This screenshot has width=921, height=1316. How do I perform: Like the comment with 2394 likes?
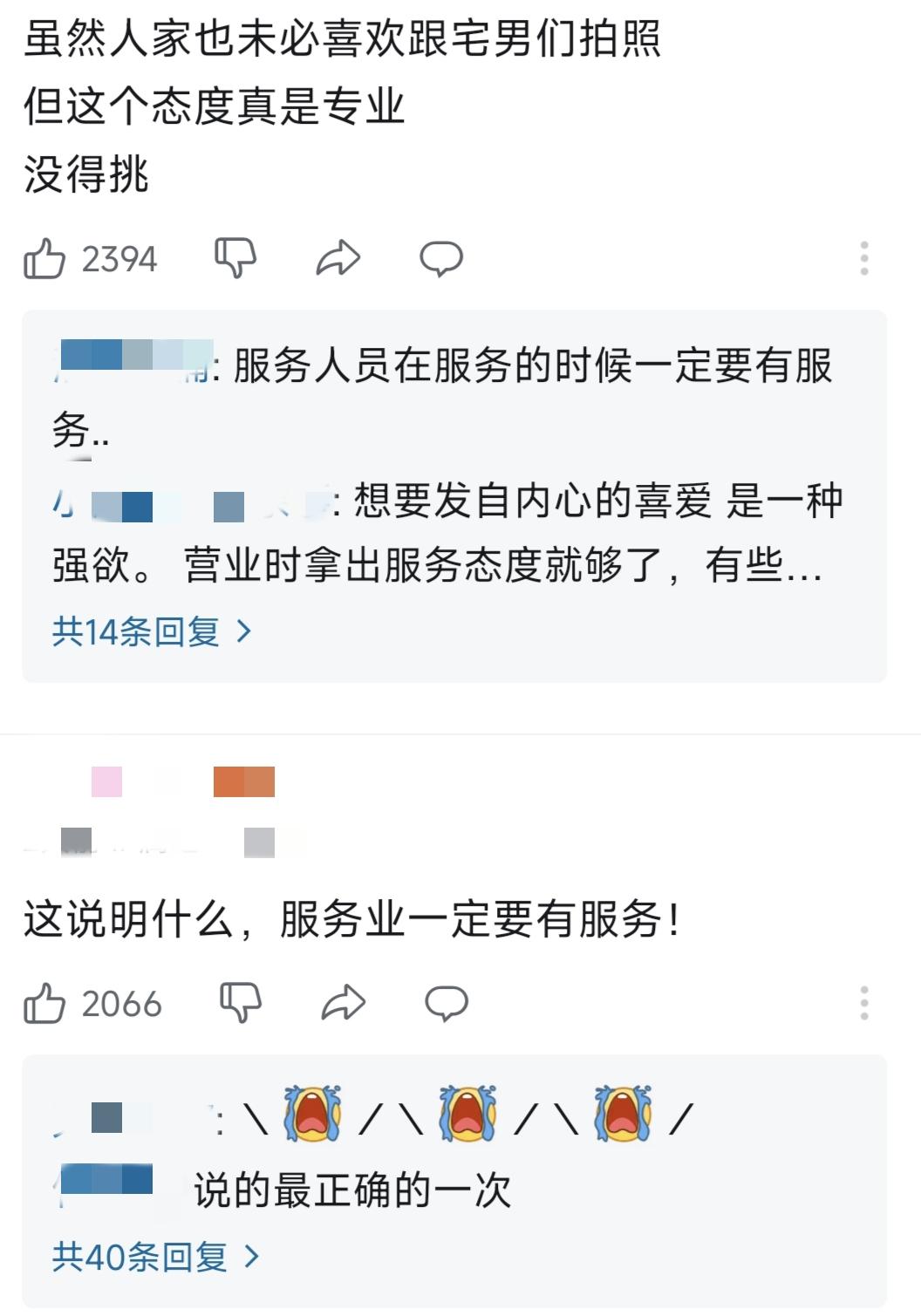(x=45, y=259)
